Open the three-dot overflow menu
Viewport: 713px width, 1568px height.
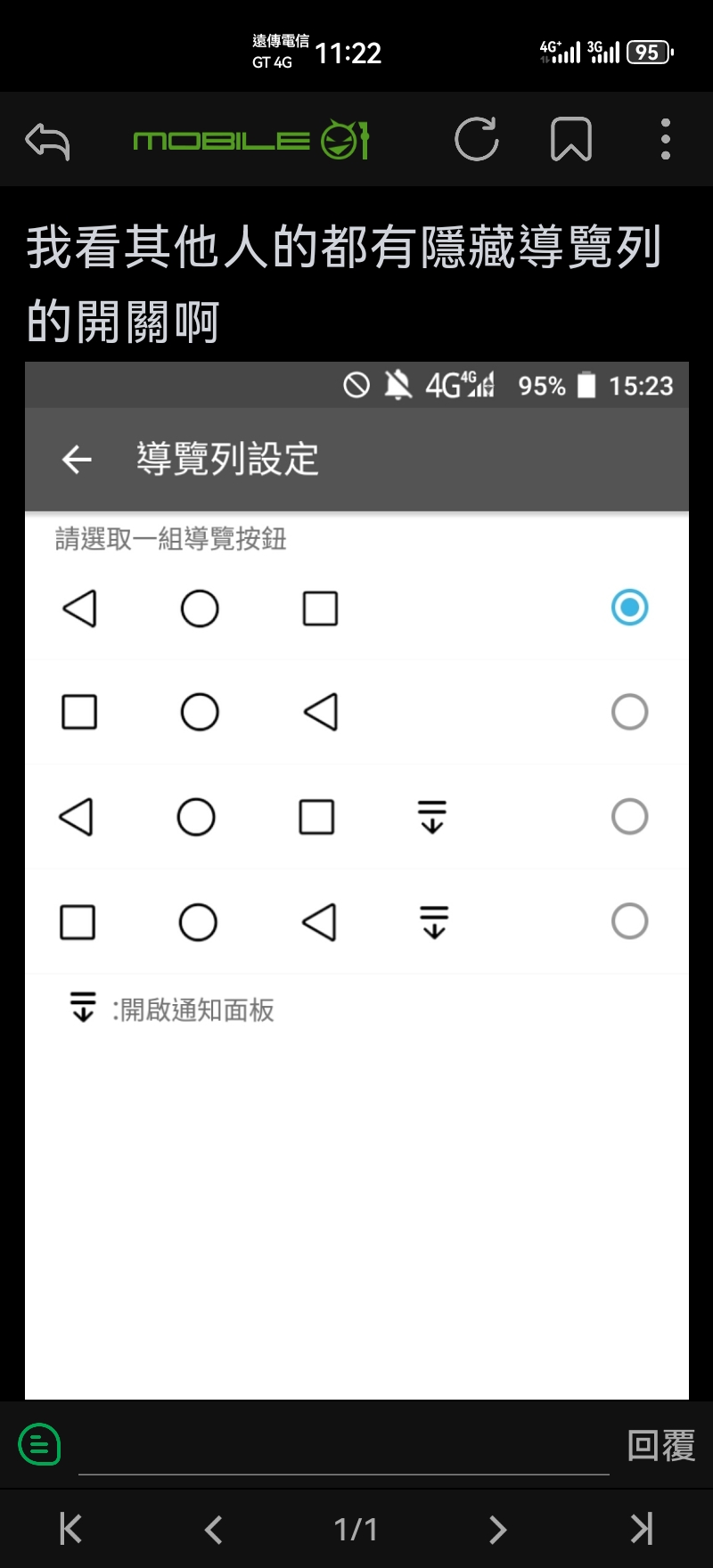click(665, 140)
